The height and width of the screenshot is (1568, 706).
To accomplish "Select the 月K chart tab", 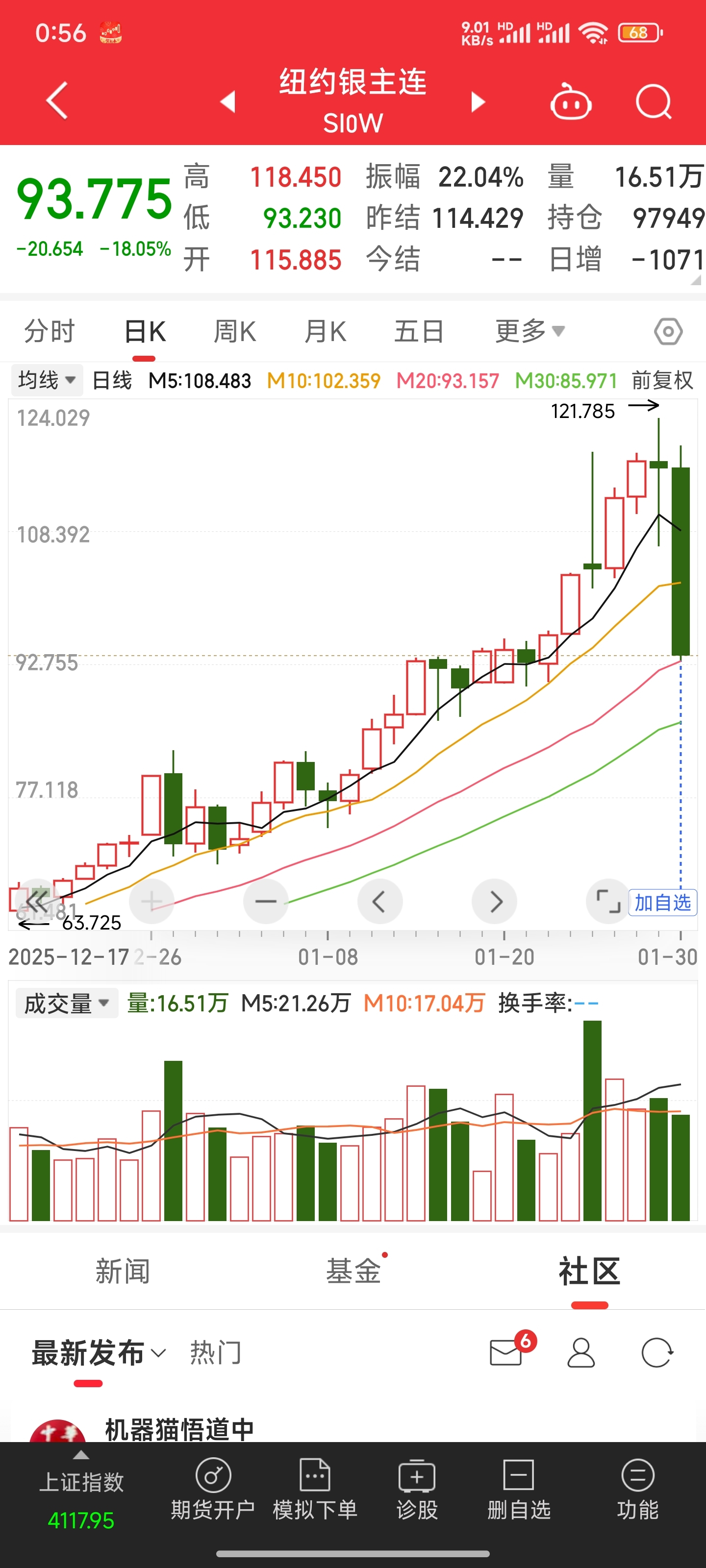I will [325, 332].
